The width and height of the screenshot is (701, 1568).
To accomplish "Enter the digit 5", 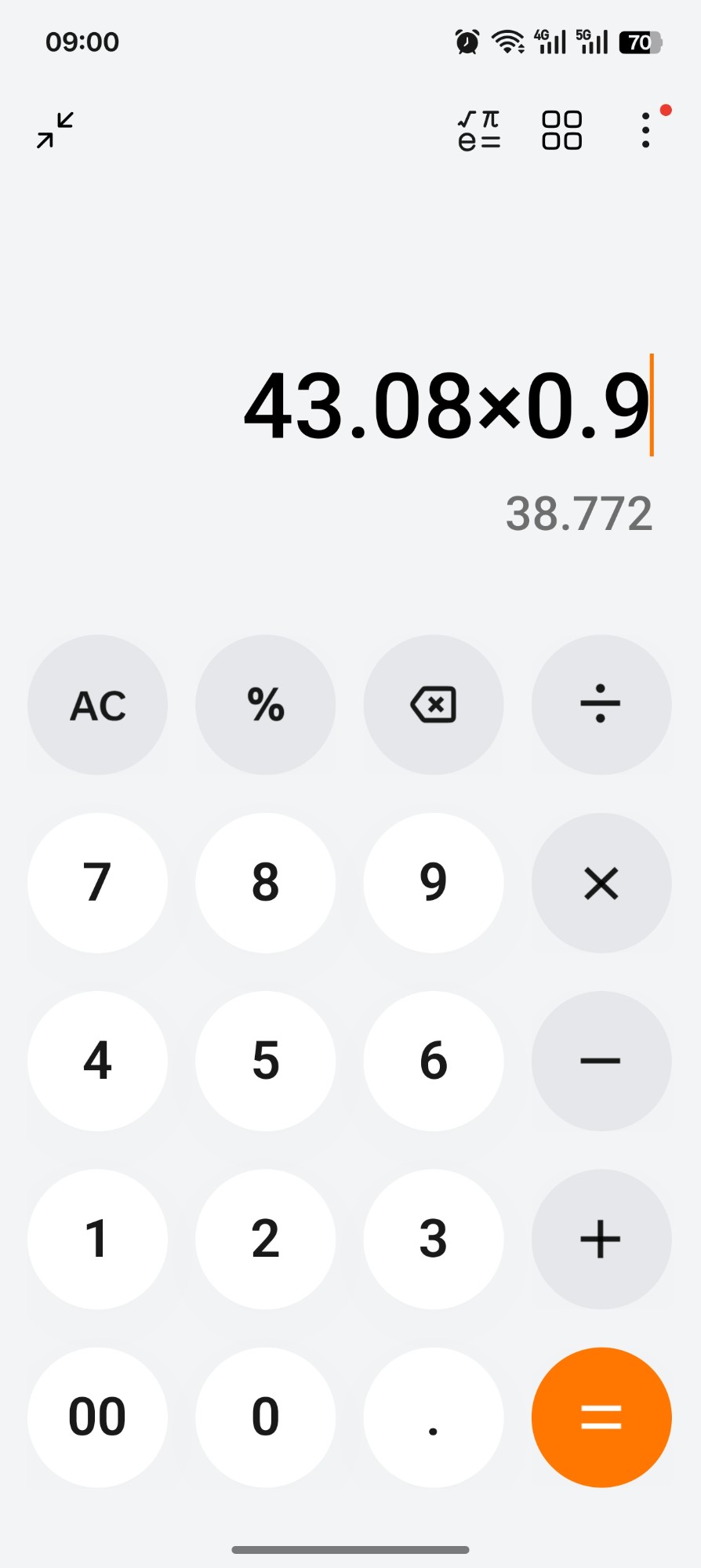I will coord(266,1061).
